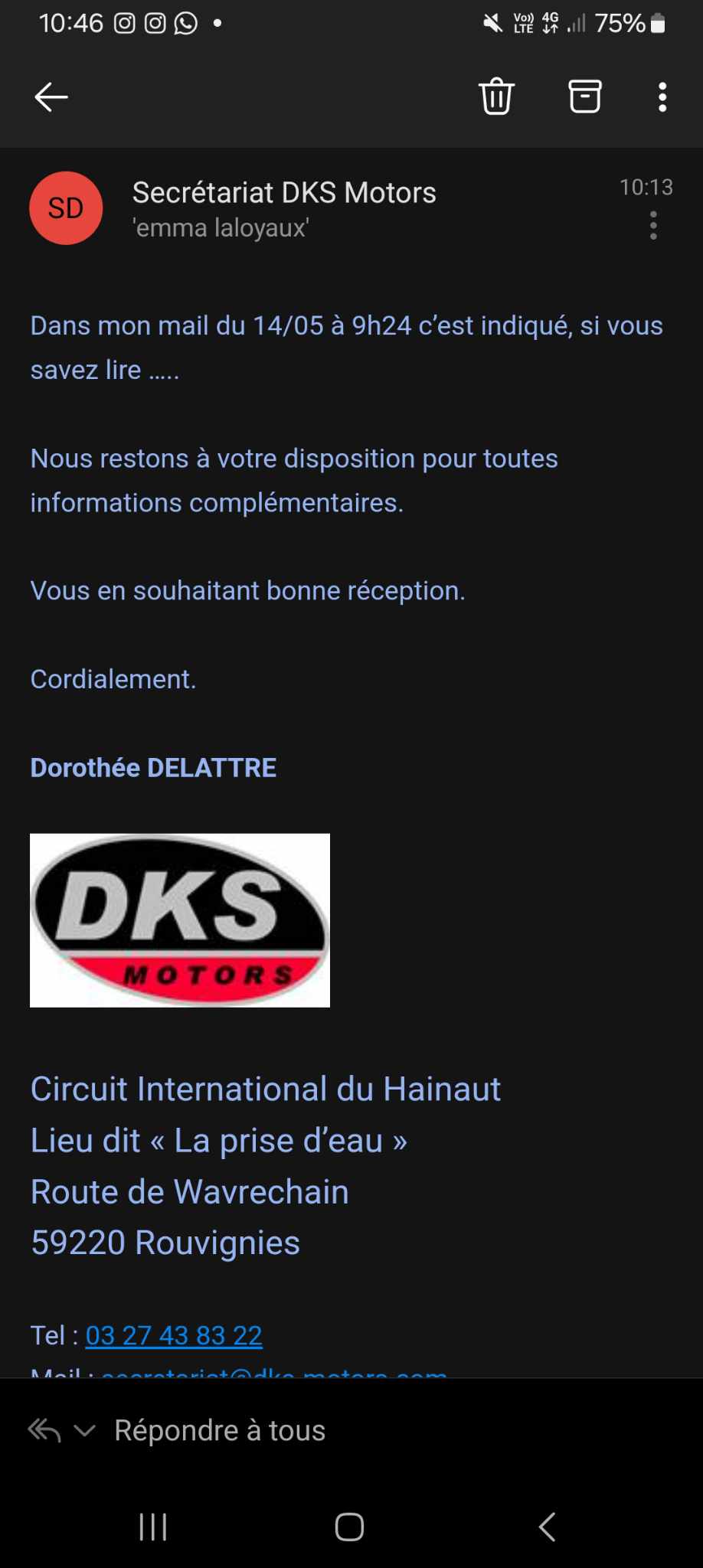Open message options below the 10:13 timestamp
This screenshot has height=1568, width=703.
pos(653,226)
